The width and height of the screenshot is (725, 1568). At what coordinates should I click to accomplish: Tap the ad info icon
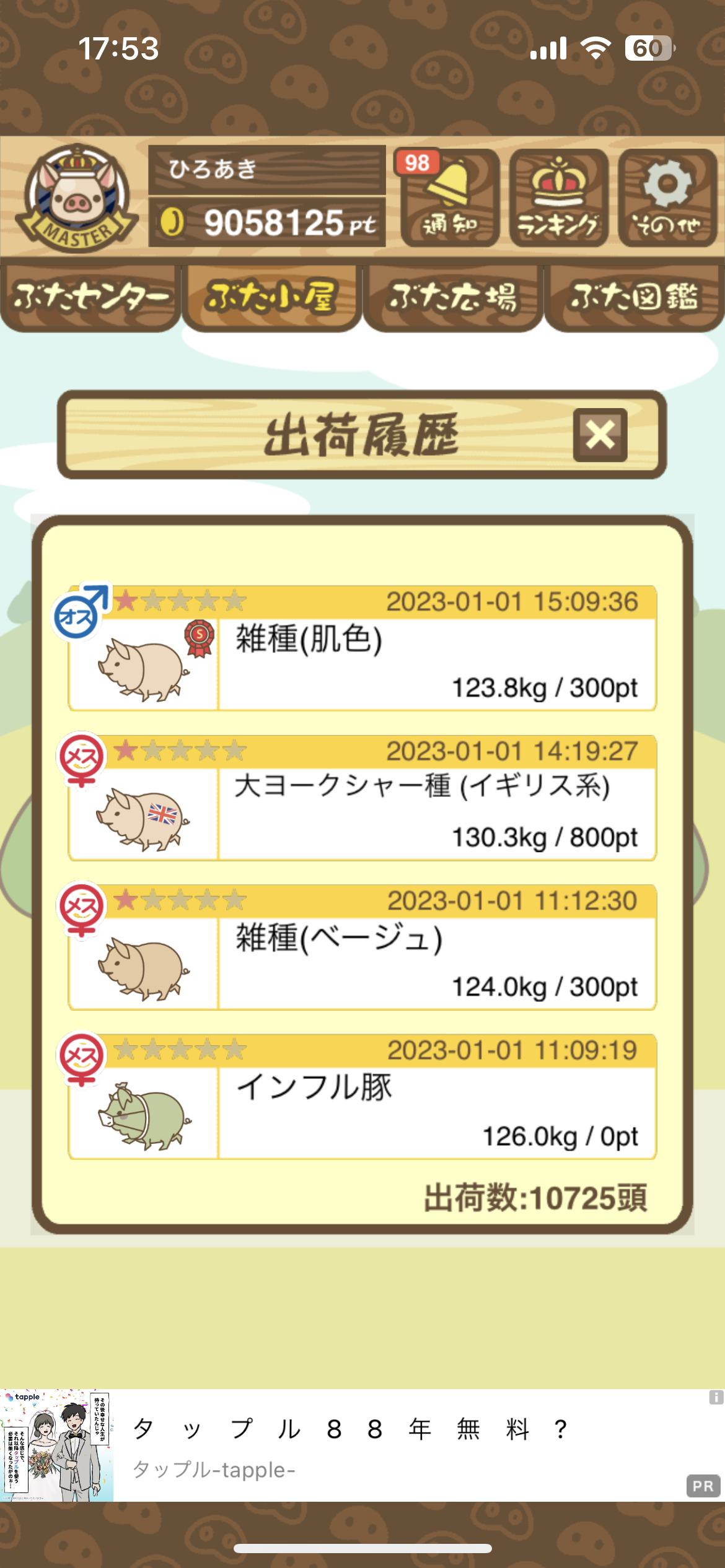716,1397
